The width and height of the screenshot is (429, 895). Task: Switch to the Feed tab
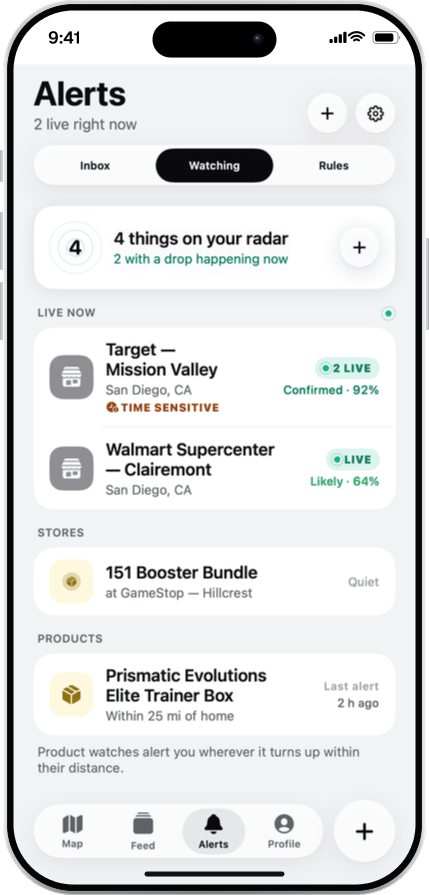click(x=143, y=831)
